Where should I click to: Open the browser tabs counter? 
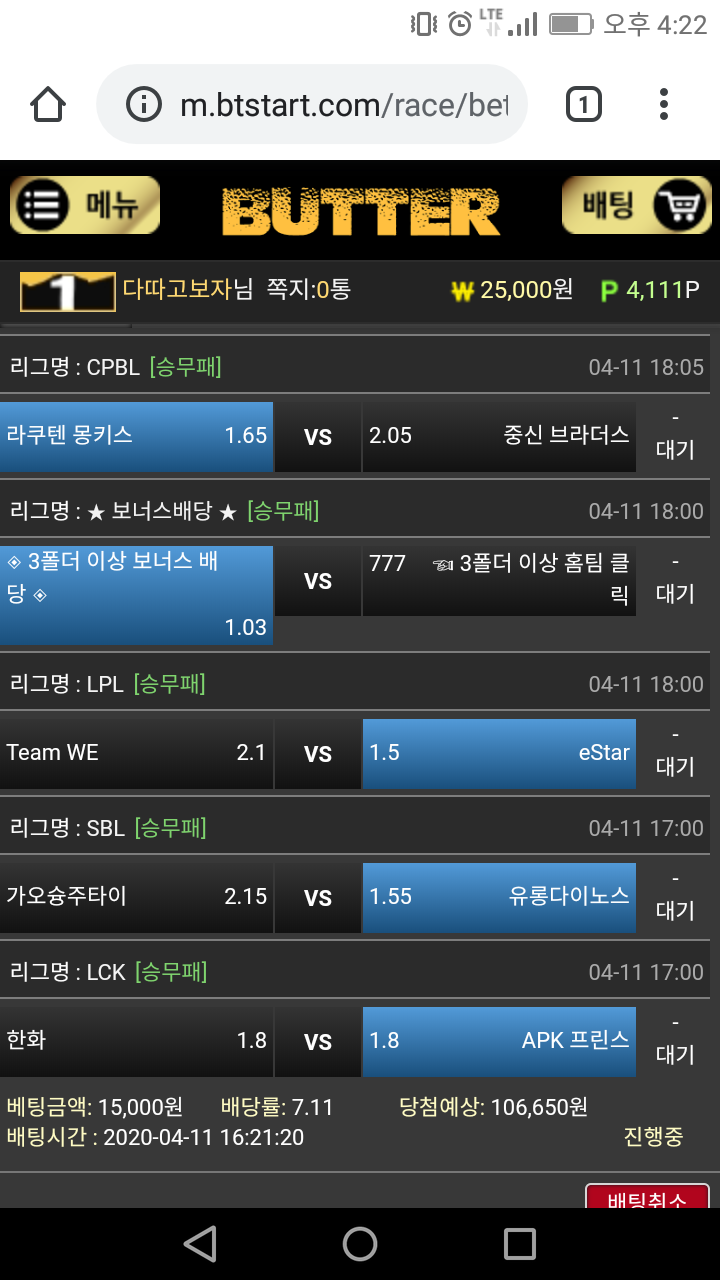(x=584, y=104)
